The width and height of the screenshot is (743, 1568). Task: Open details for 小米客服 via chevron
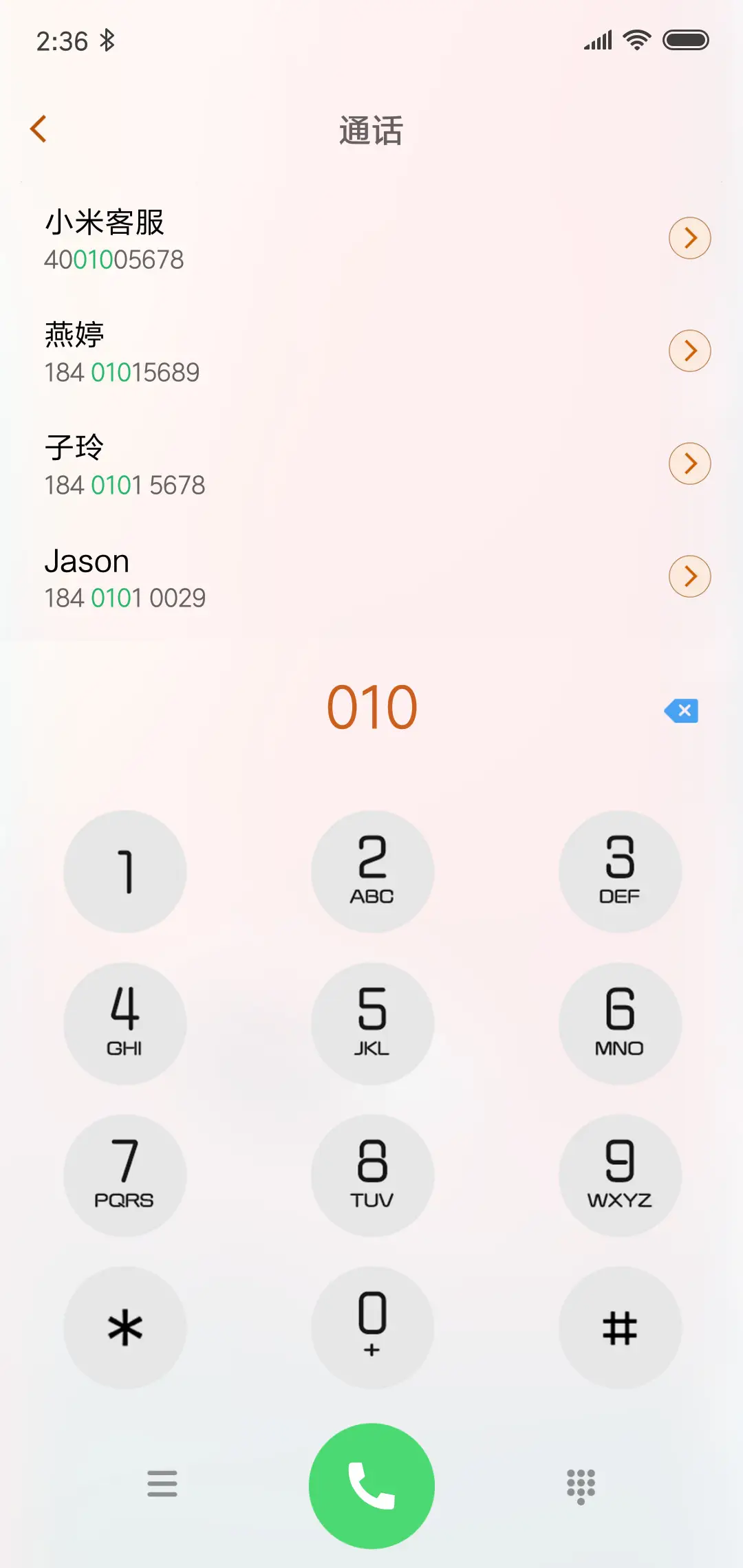689,237
